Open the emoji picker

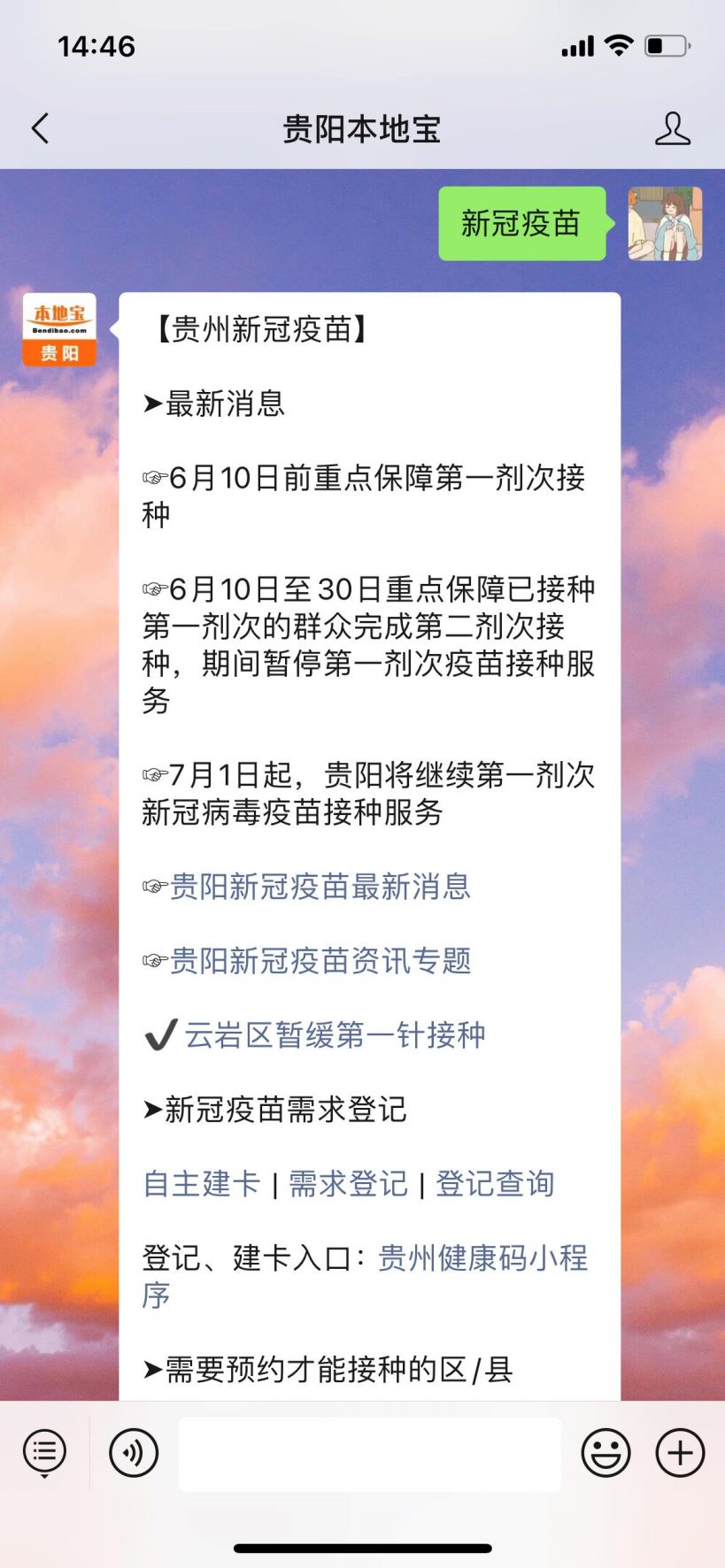[x=605, y=1453]
